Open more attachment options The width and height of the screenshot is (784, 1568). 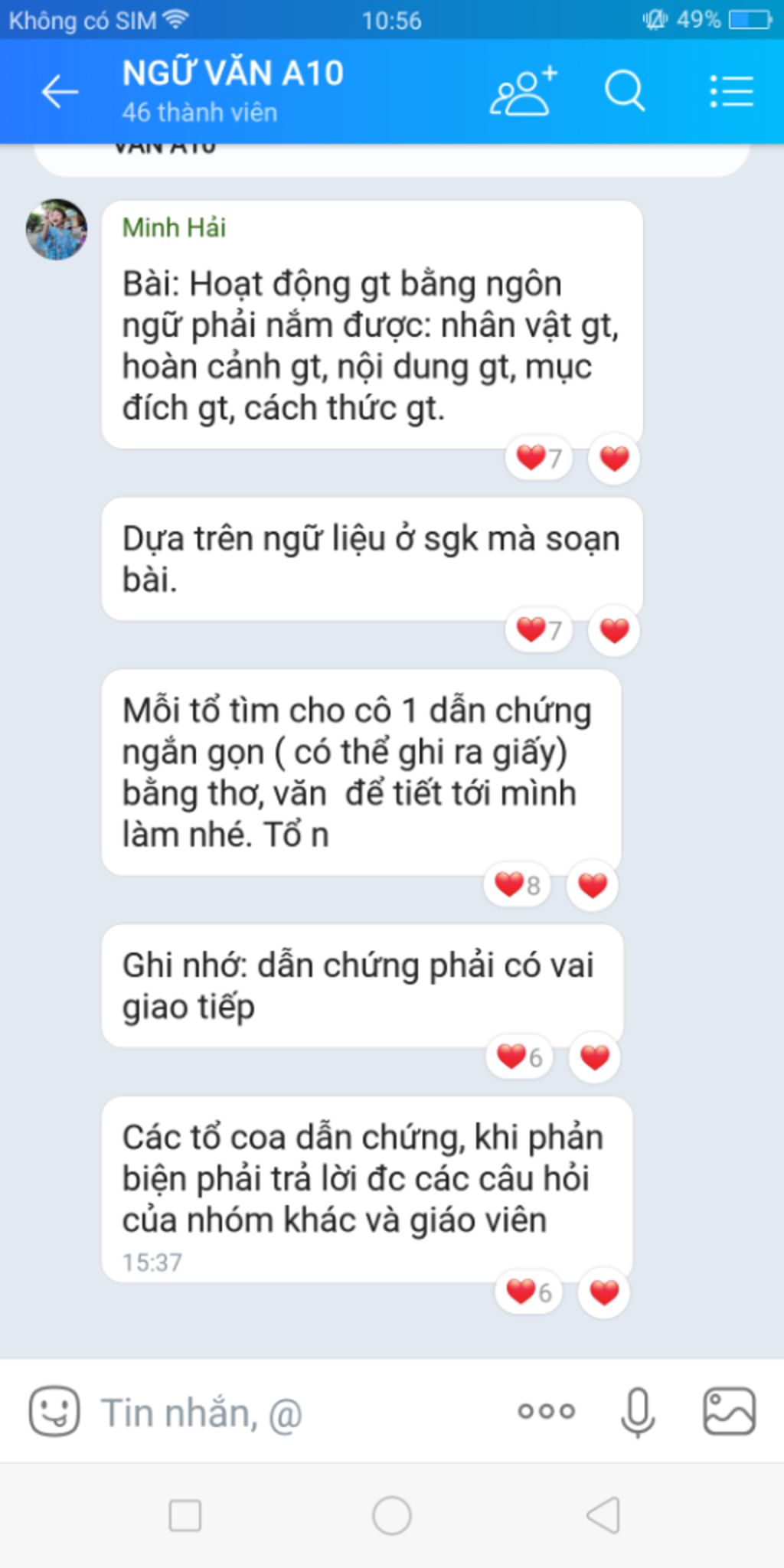pyautogui.click(x=546, y=1411)
